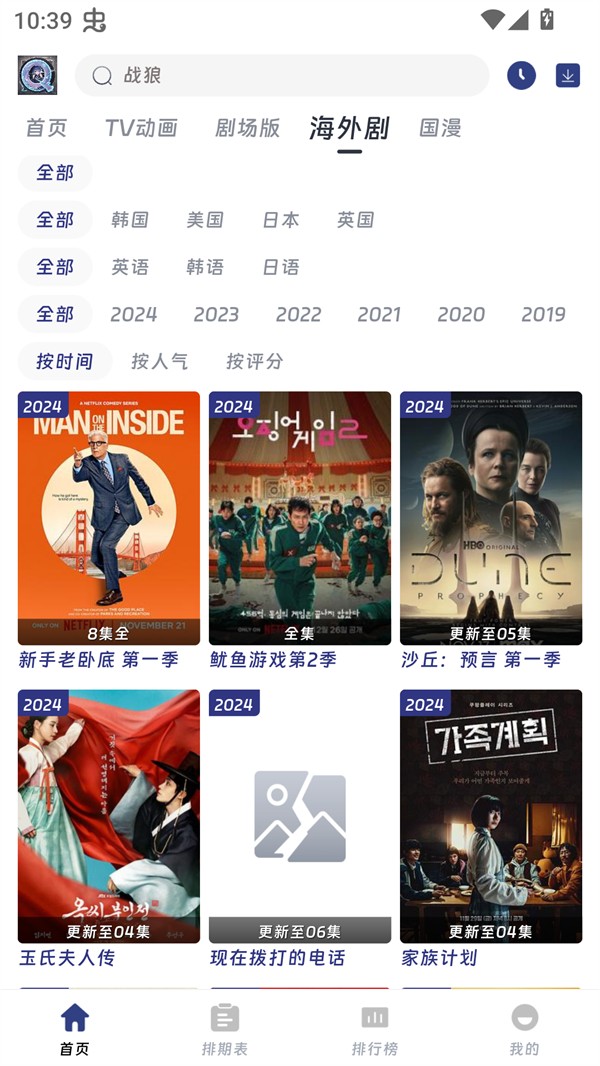Go to the 国漫 tab
This screenshot has width=600, height=1066.
[440, 128]
